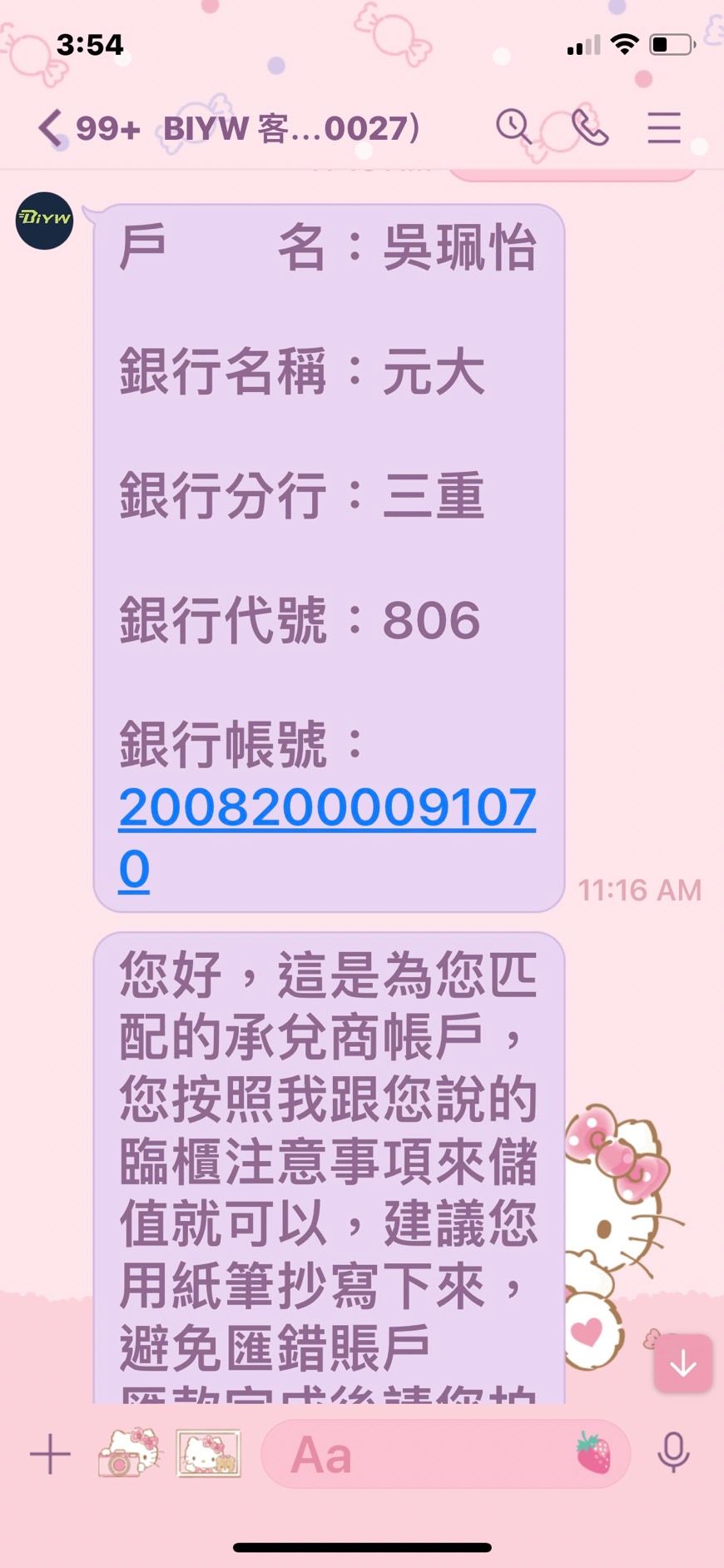Open BIYW sender's profile avatar
Screen dimensions: 724x1568
click(45, 221)
